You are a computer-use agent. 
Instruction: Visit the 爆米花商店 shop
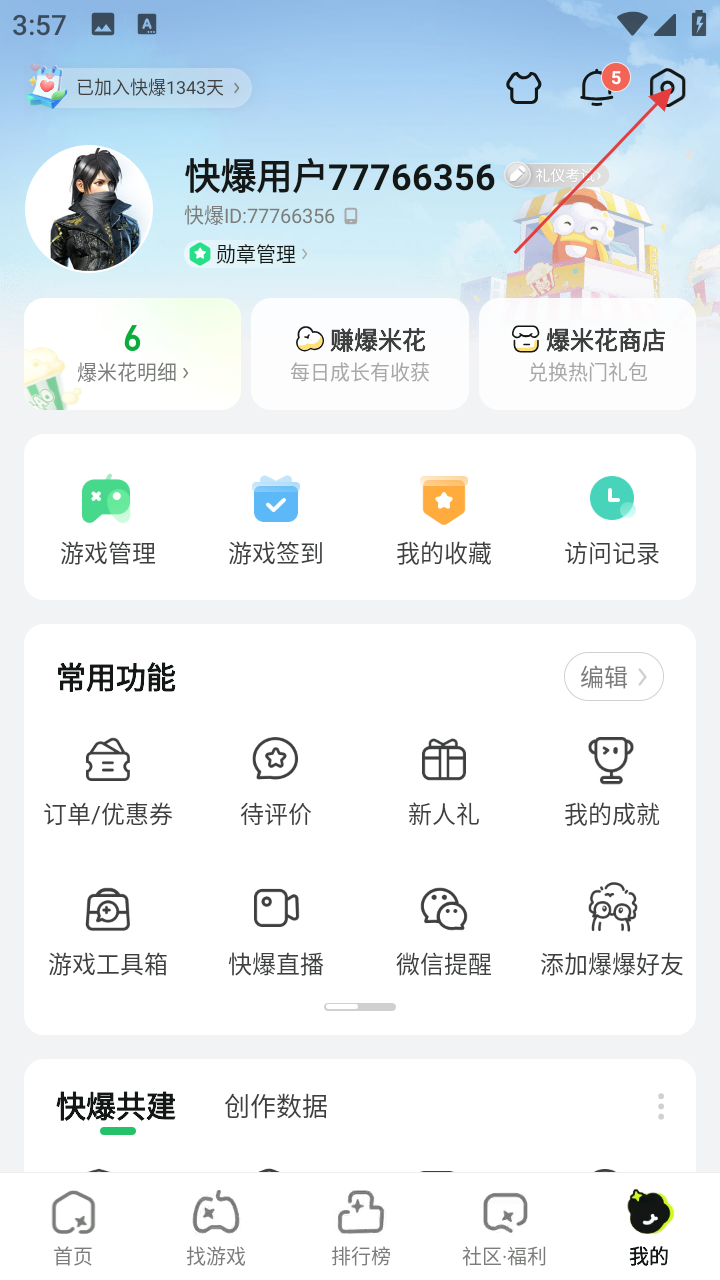[587, 354]
